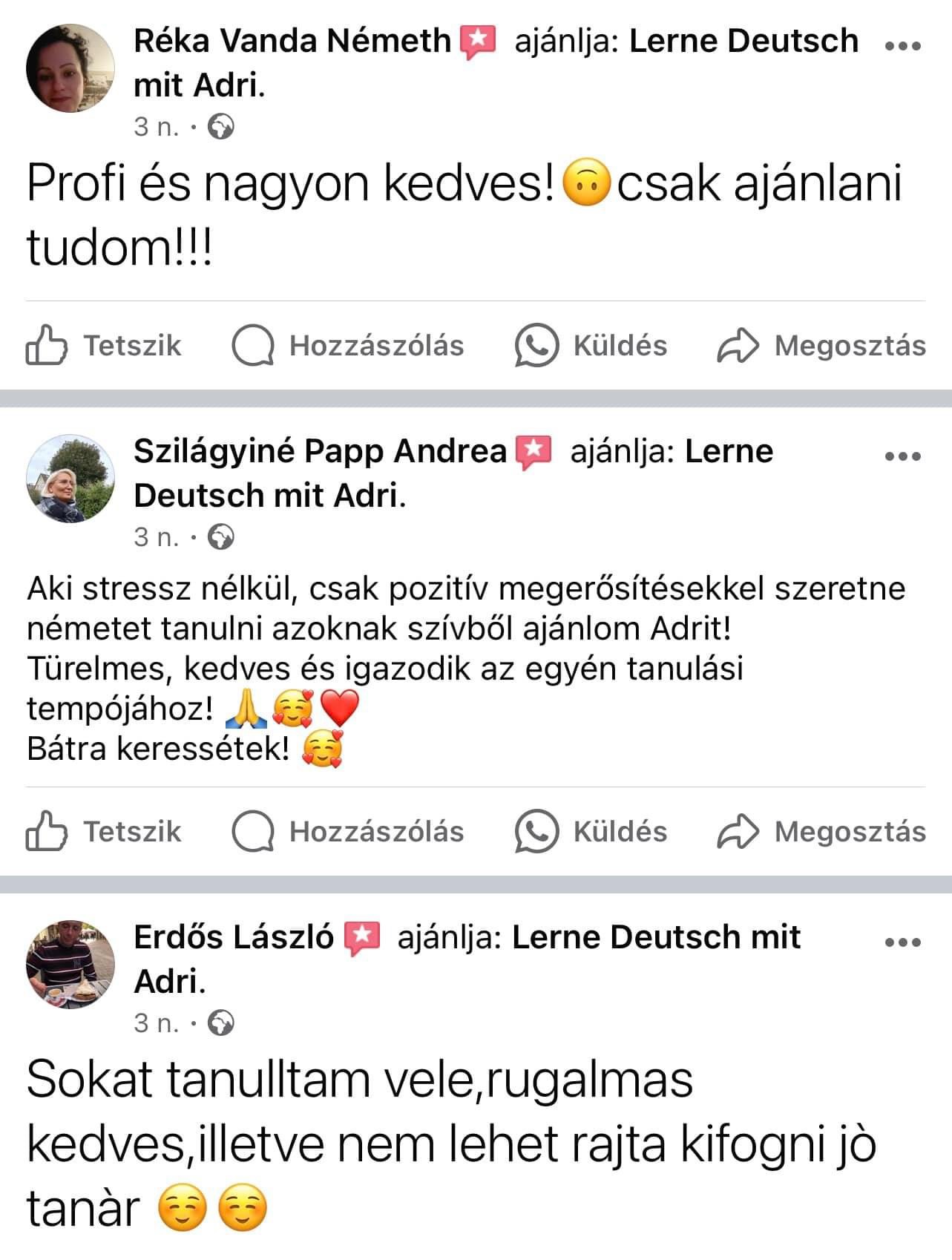Image resolution: width=952 pixels, height=1260 pixels.
Task: Comment on Réka Vanda Németh's recommendation
Action: point(347,346)
